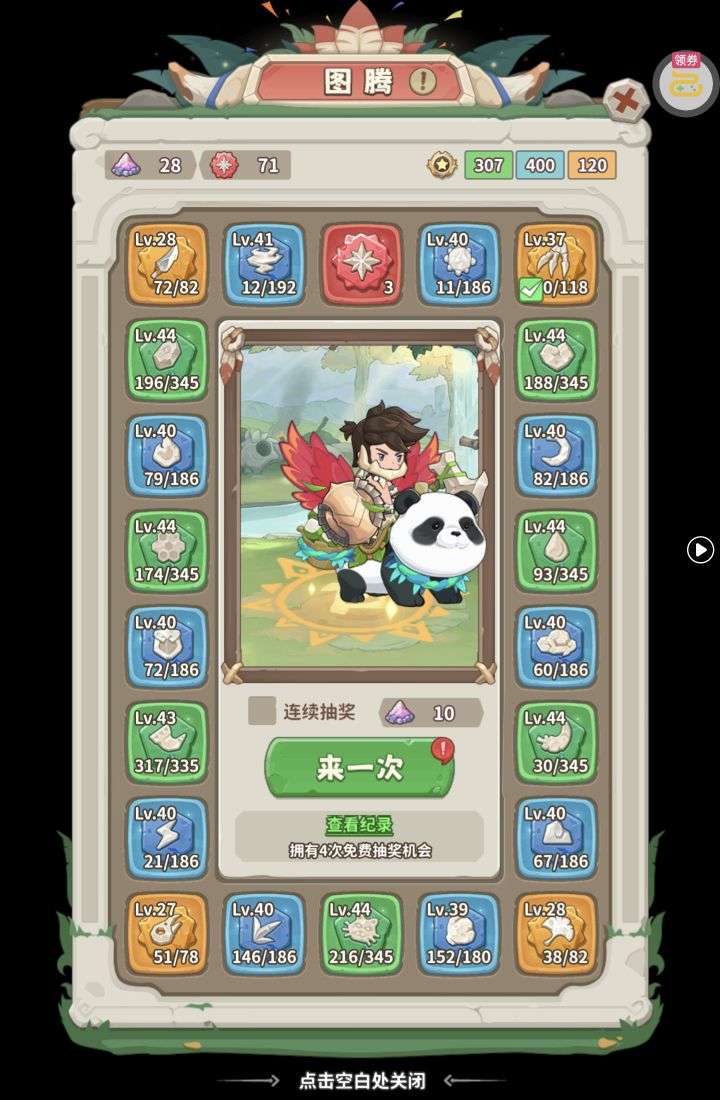Select the Lv.37 totem showing 0/118
This screenshot has height=1100, width=720.
click(556, 265)
